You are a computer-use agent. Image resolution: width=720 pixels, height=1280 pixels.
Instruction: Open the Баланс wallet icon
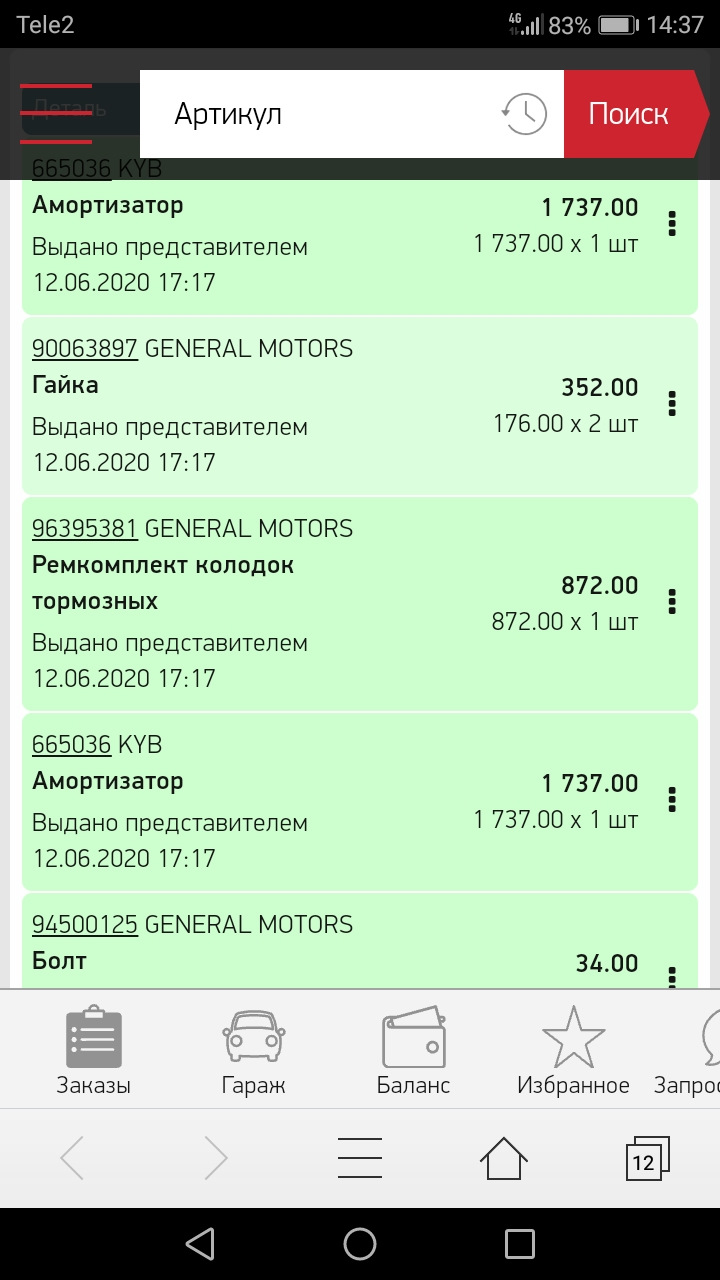(x=414, y=1040)
